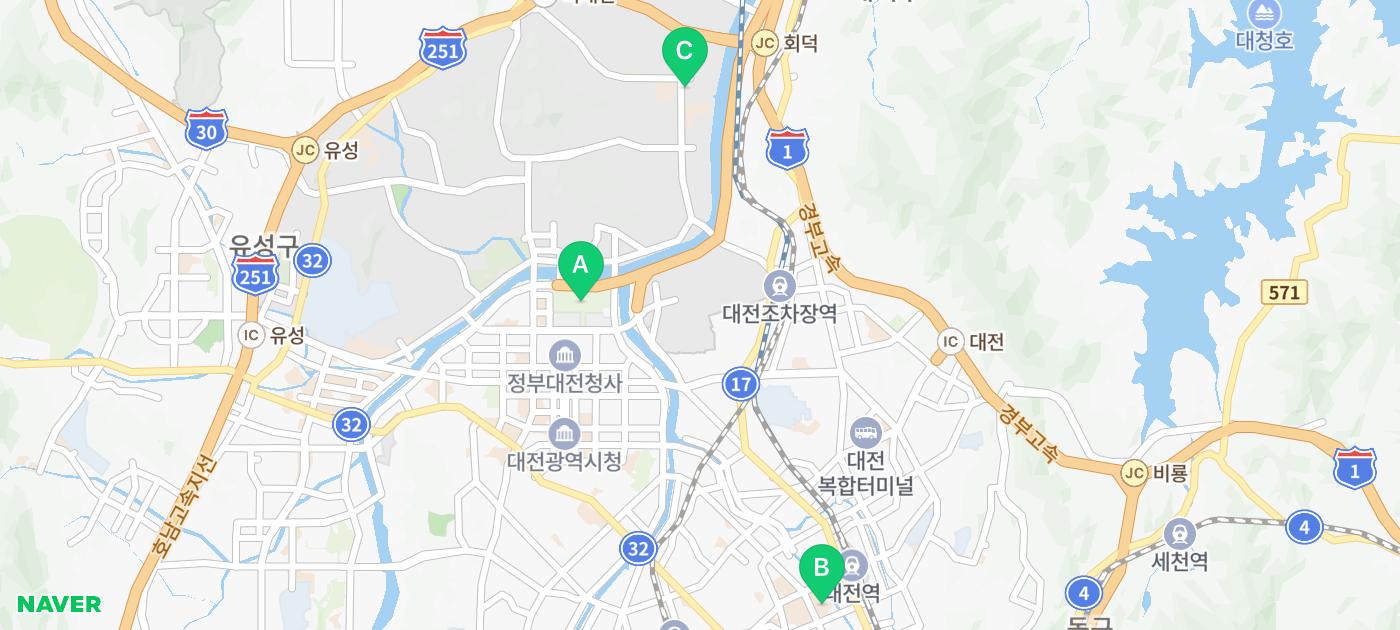1400x630 pixels.
Task: Tap the 대전조차장역 station icon
Action: click(x=779, y=287)
